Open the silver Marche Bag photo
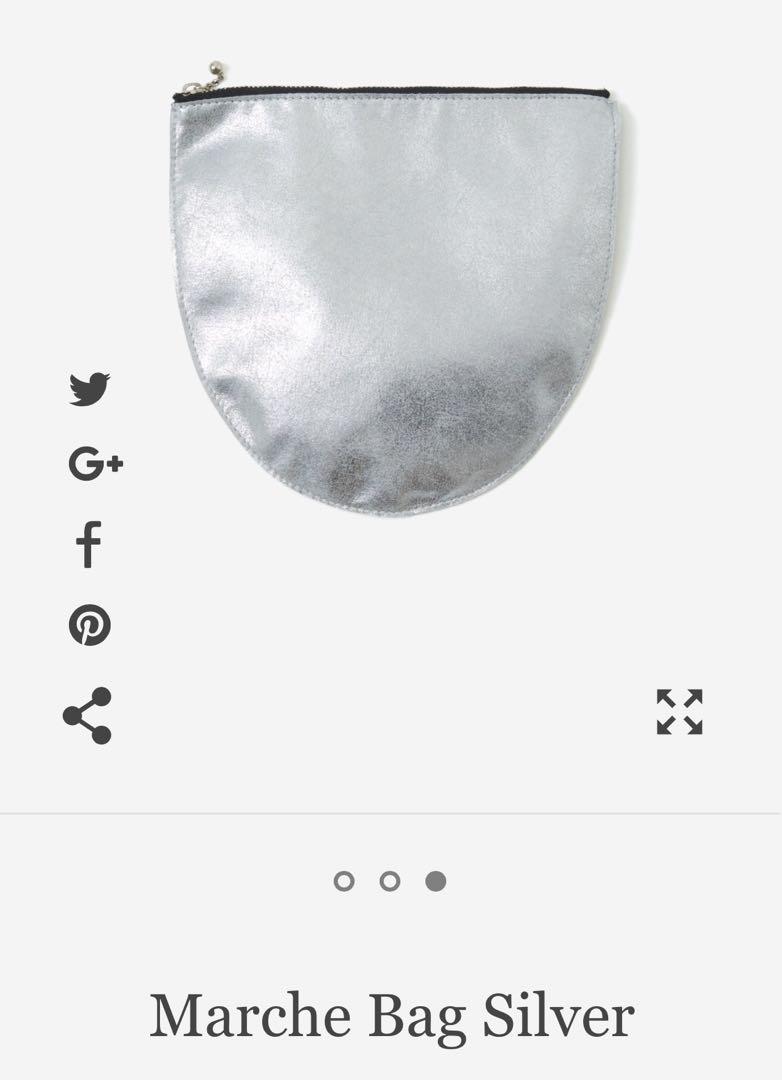The width and height of the screenshot is (782, 1080). (x=395, y=290)
